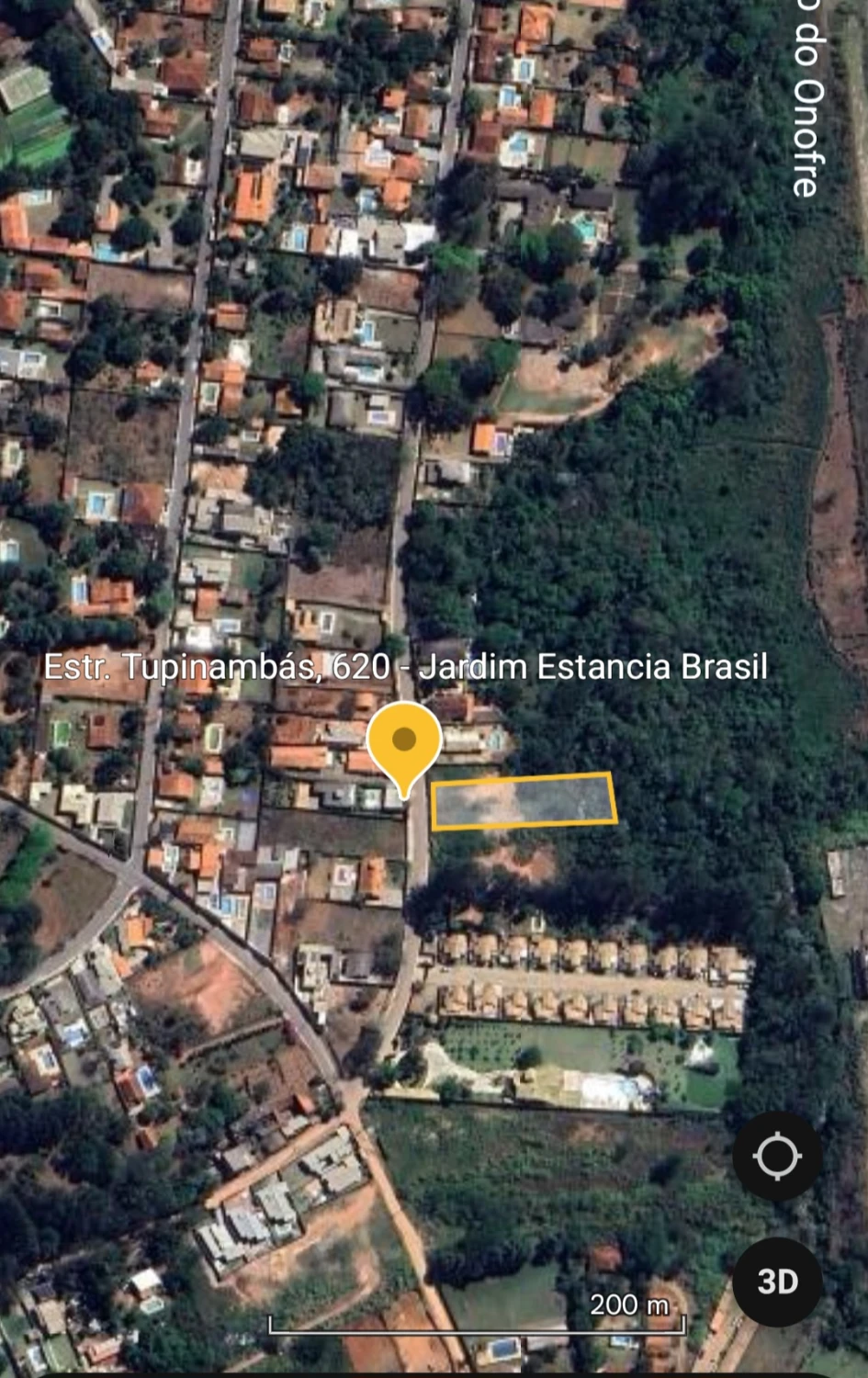The height and width of the screenshot is (1378, 868).
Task: Switch the map to 3D view
Action: click(x=776, y=1281)
